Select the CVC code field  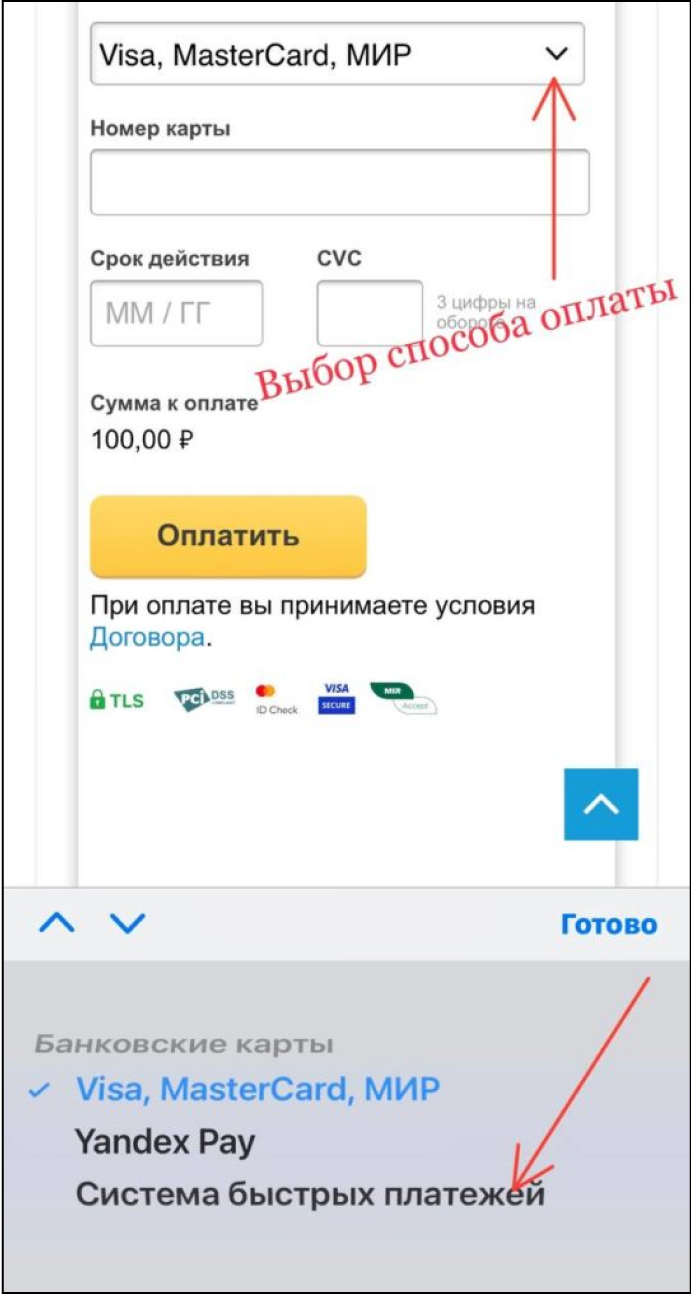(x=370, y=313)
